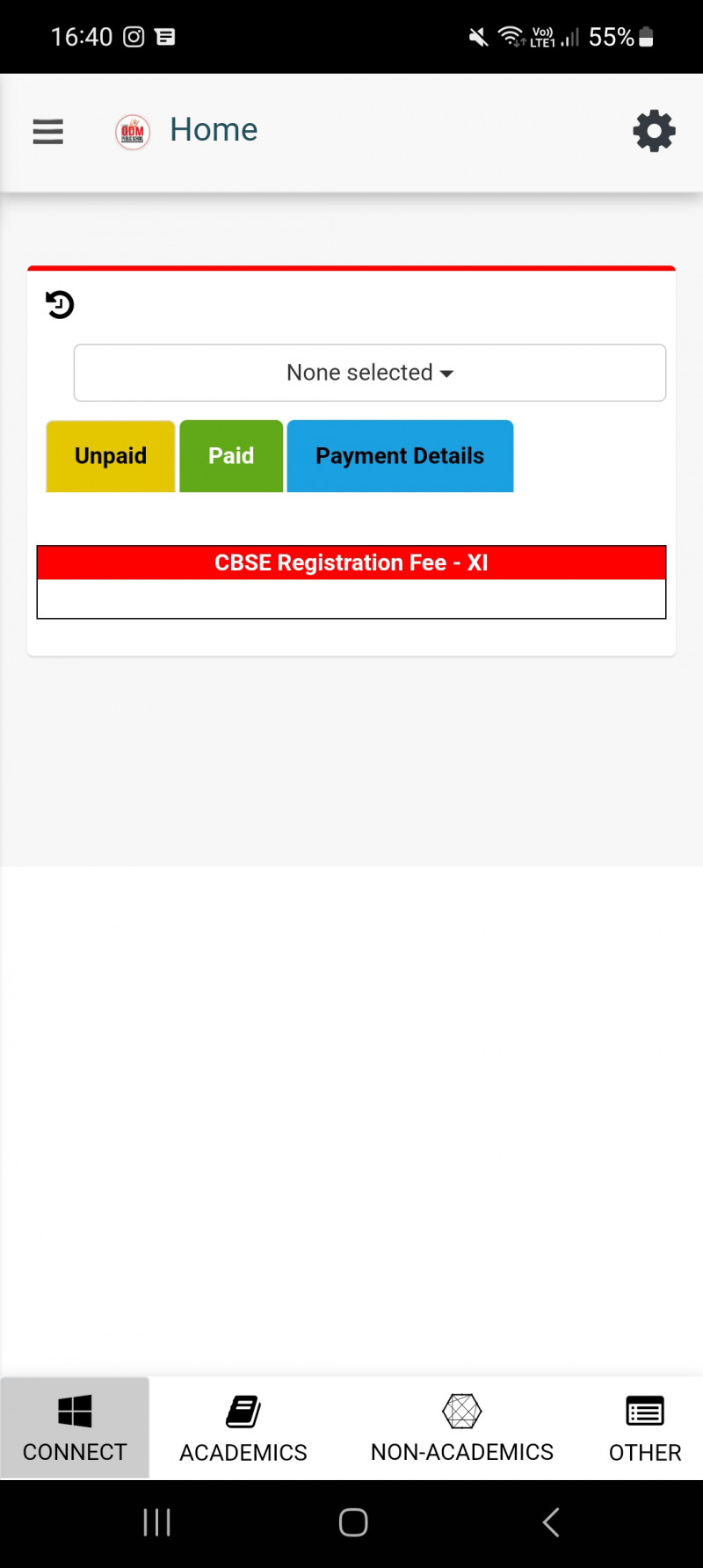Switch to the Other tab

pyautogui.click(x=644, y=1428)
